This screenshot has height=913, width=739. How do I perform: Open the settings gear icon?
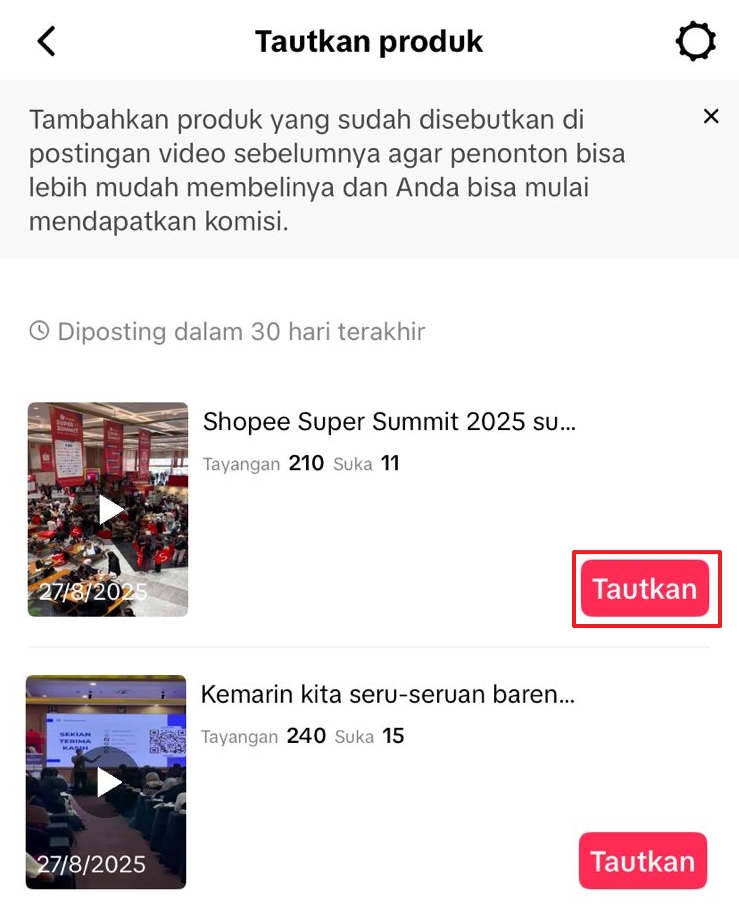(x=696, y=41)
